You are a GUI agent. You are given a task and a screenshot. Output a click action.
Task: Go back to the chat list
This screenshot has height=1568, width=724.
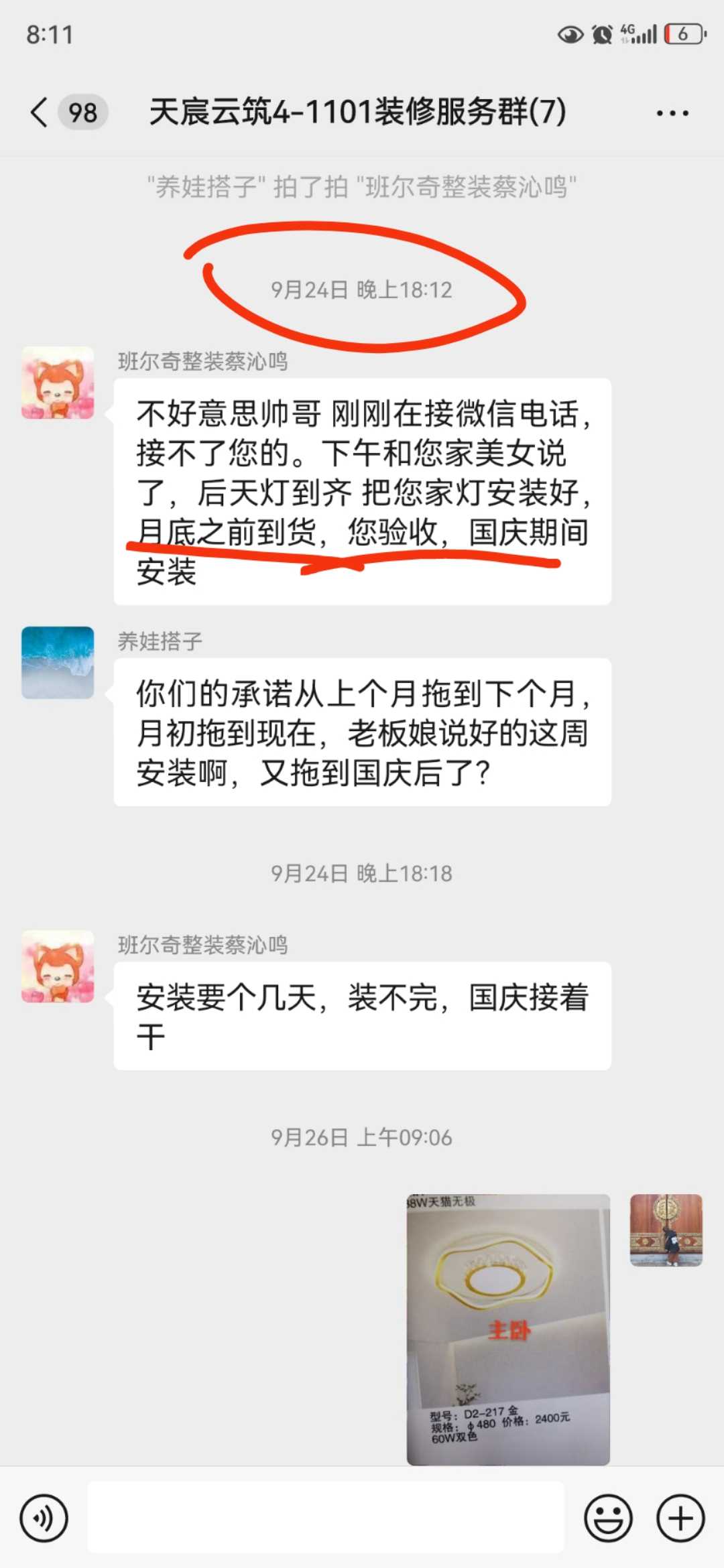tap(40, 112)
